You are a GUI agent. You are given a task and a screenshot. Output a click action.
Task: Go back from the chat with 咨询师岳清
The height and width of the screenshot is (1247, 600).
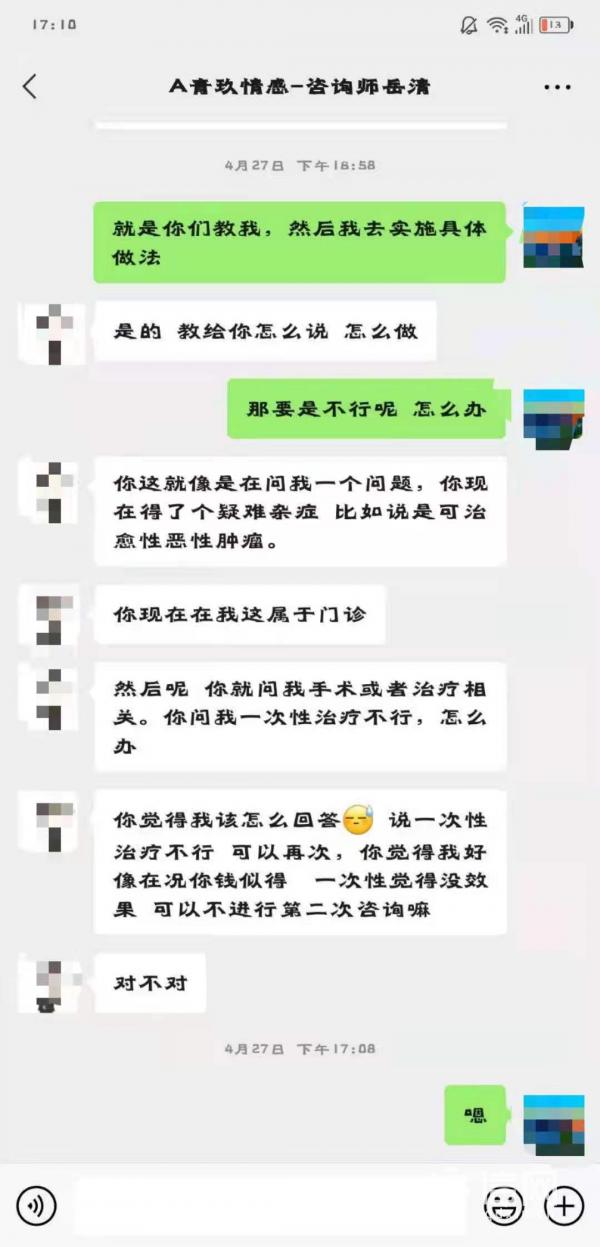click(30, 87)
